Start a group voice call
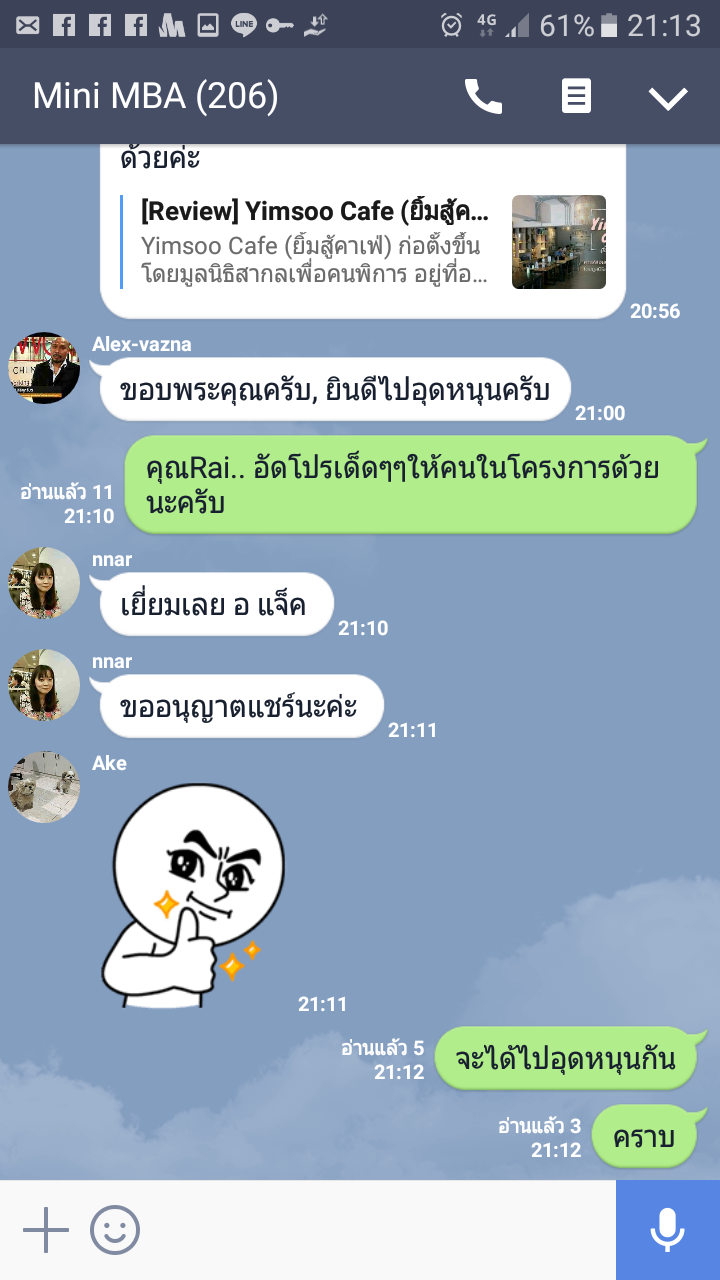 click(x=483, y=97)
